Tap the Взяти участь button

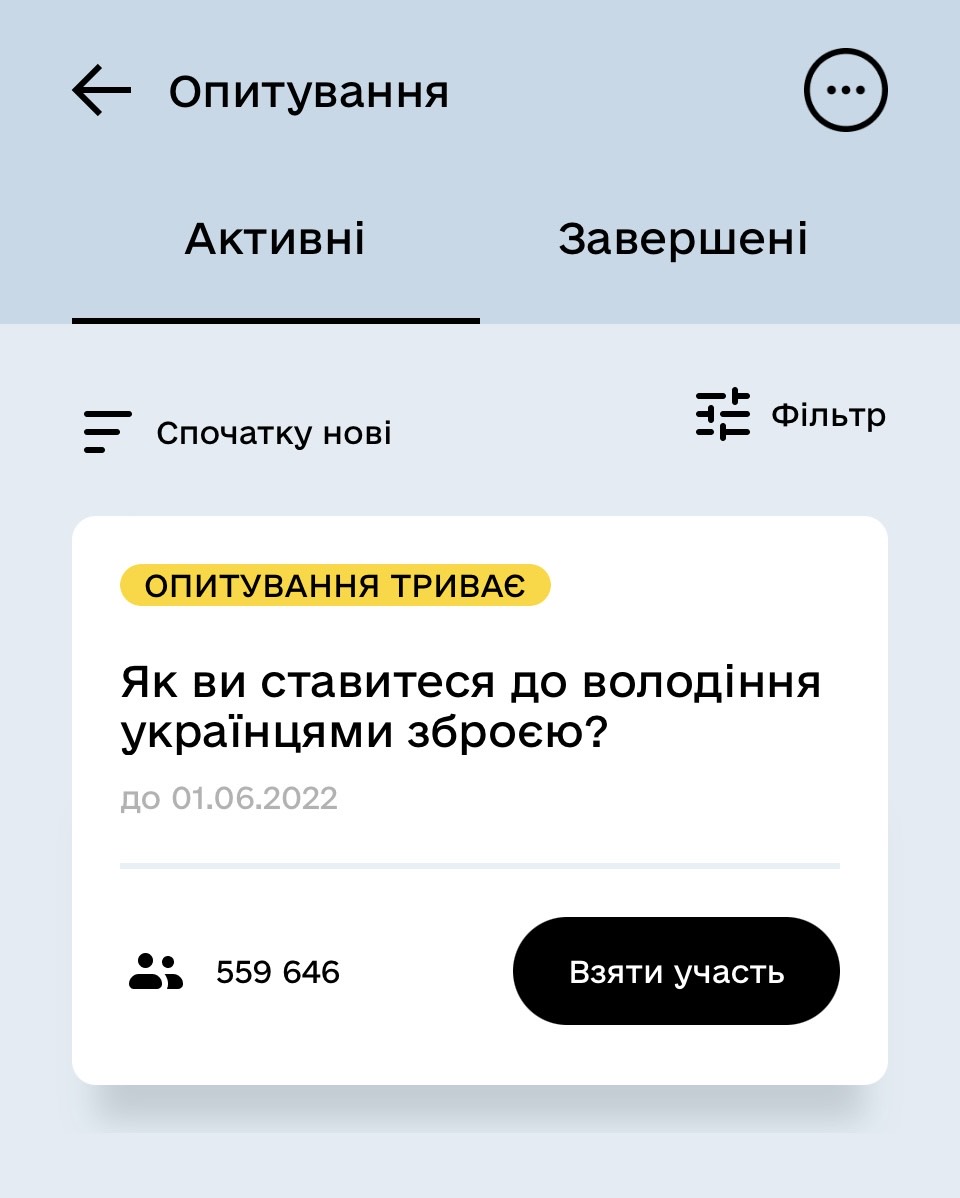tap(676, 971)
